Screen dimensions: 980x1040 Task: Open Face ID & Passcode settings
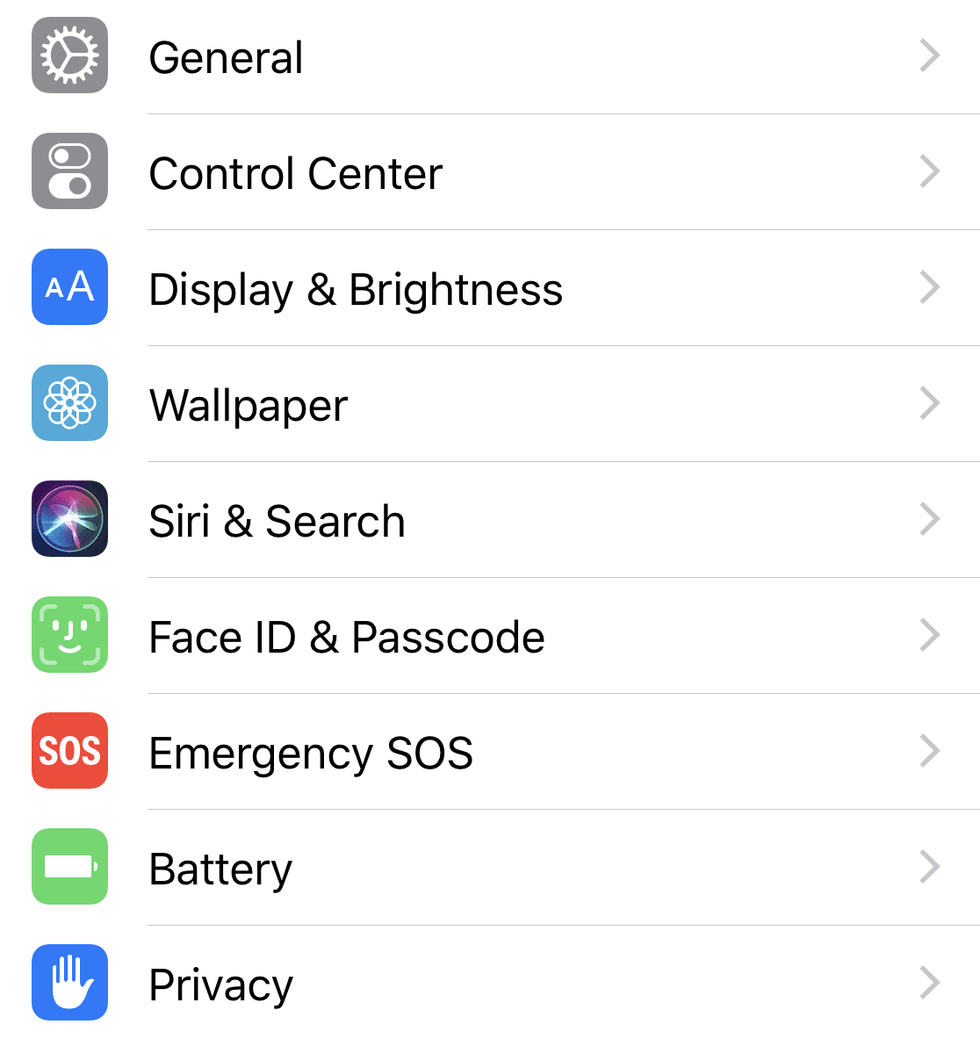click(x=400, y=635)
